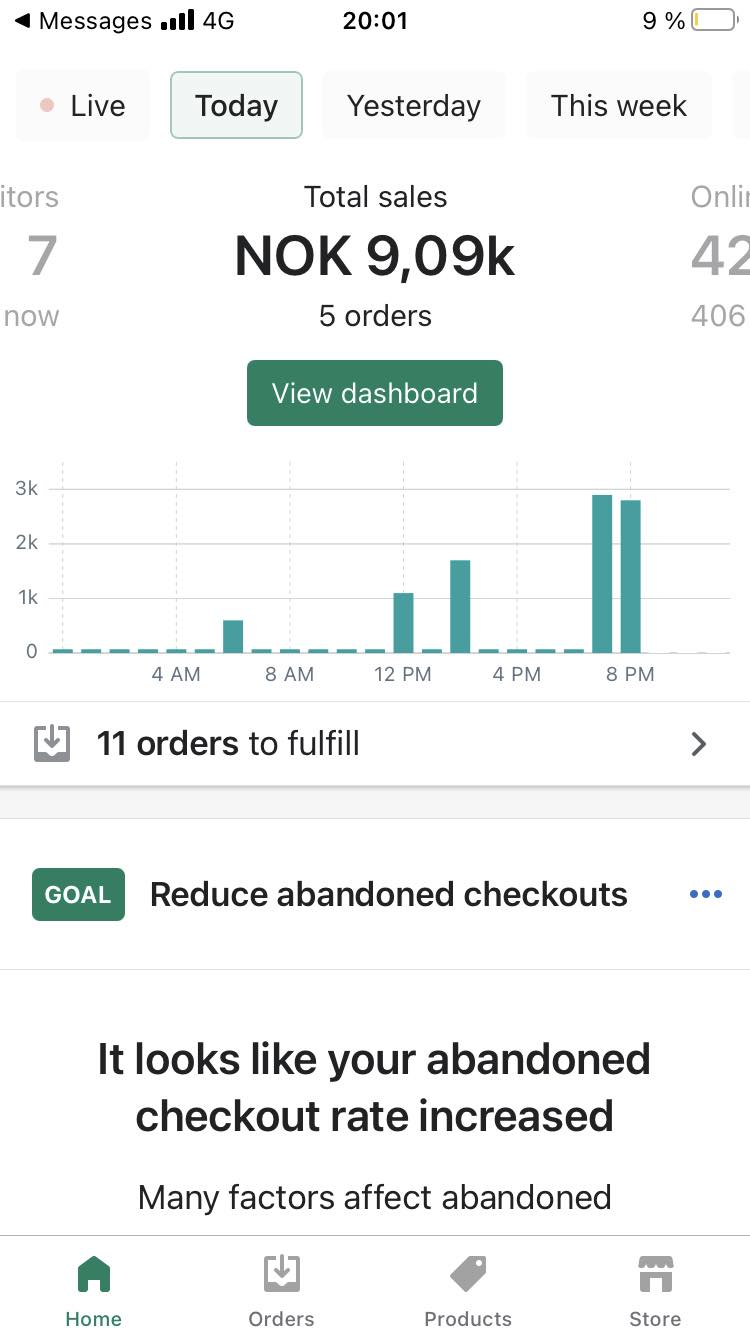Open 11 orders to fulfill
This screenshot has width=750, height=1334.
374,744
